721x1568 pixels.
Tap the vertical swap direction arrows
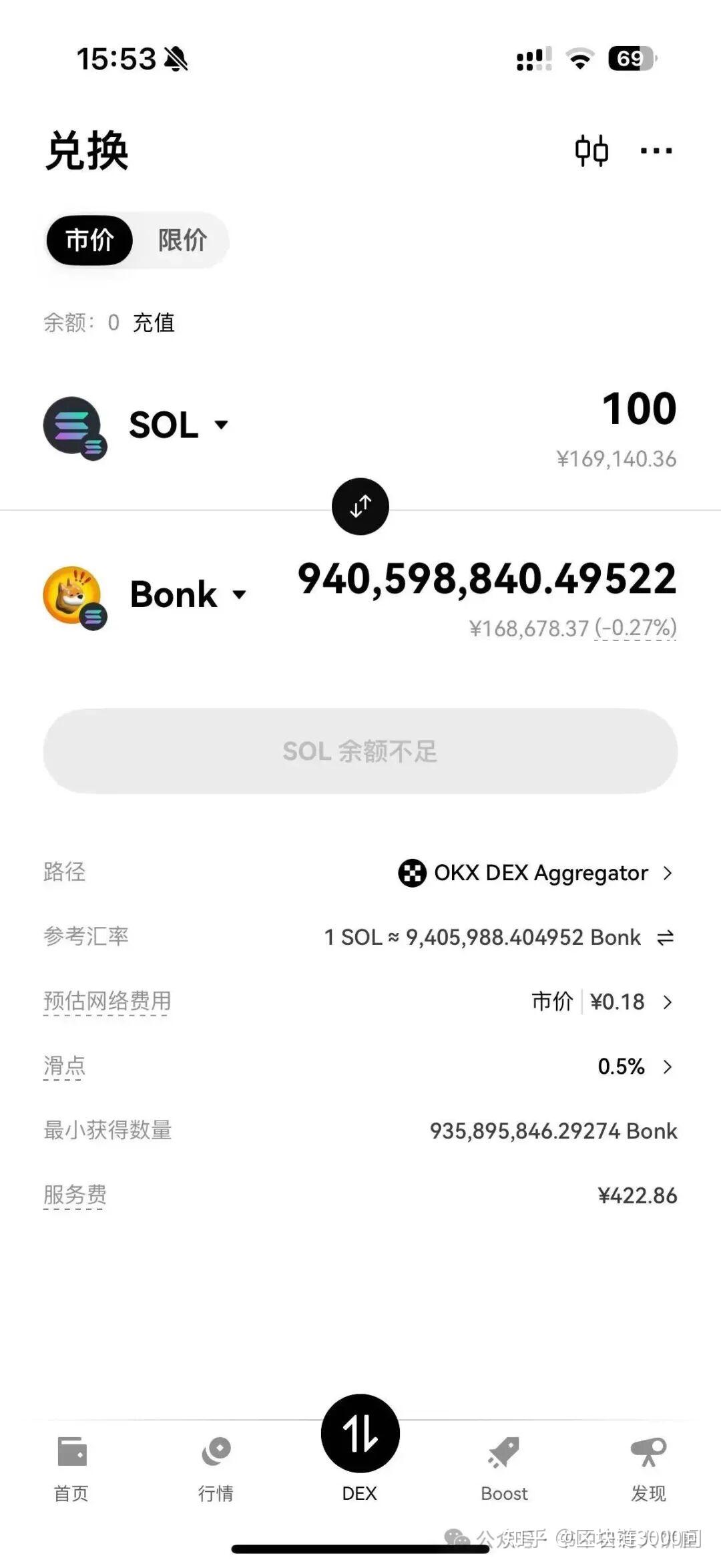(360, 506)
